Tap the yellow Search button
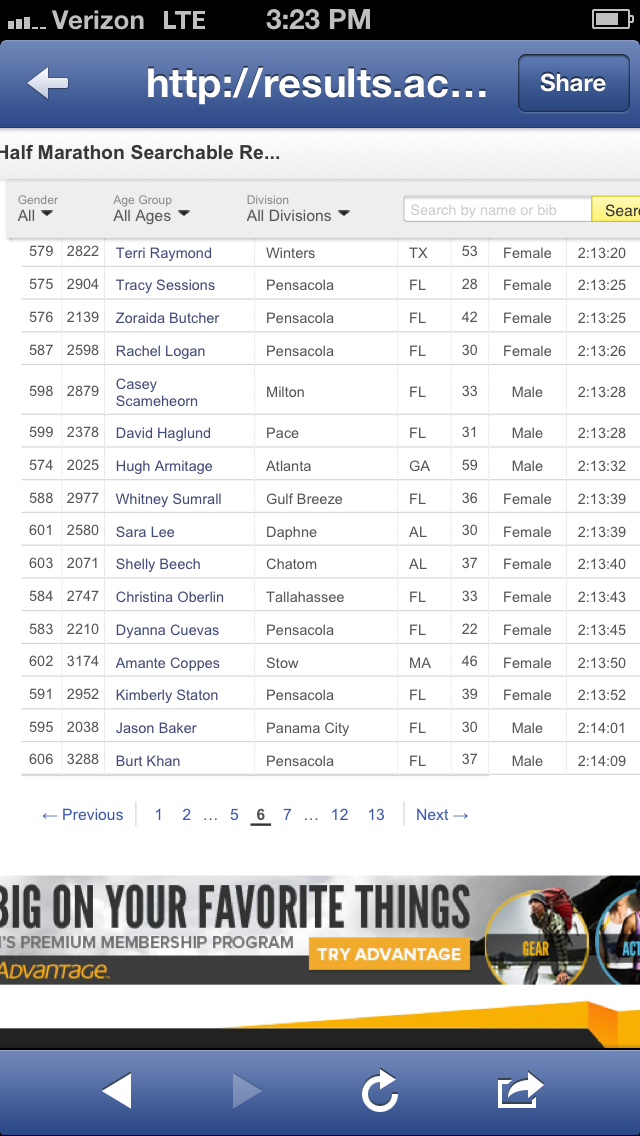Image resolution: width=640 pixels, height=1136 pixels. pos(617,210)
